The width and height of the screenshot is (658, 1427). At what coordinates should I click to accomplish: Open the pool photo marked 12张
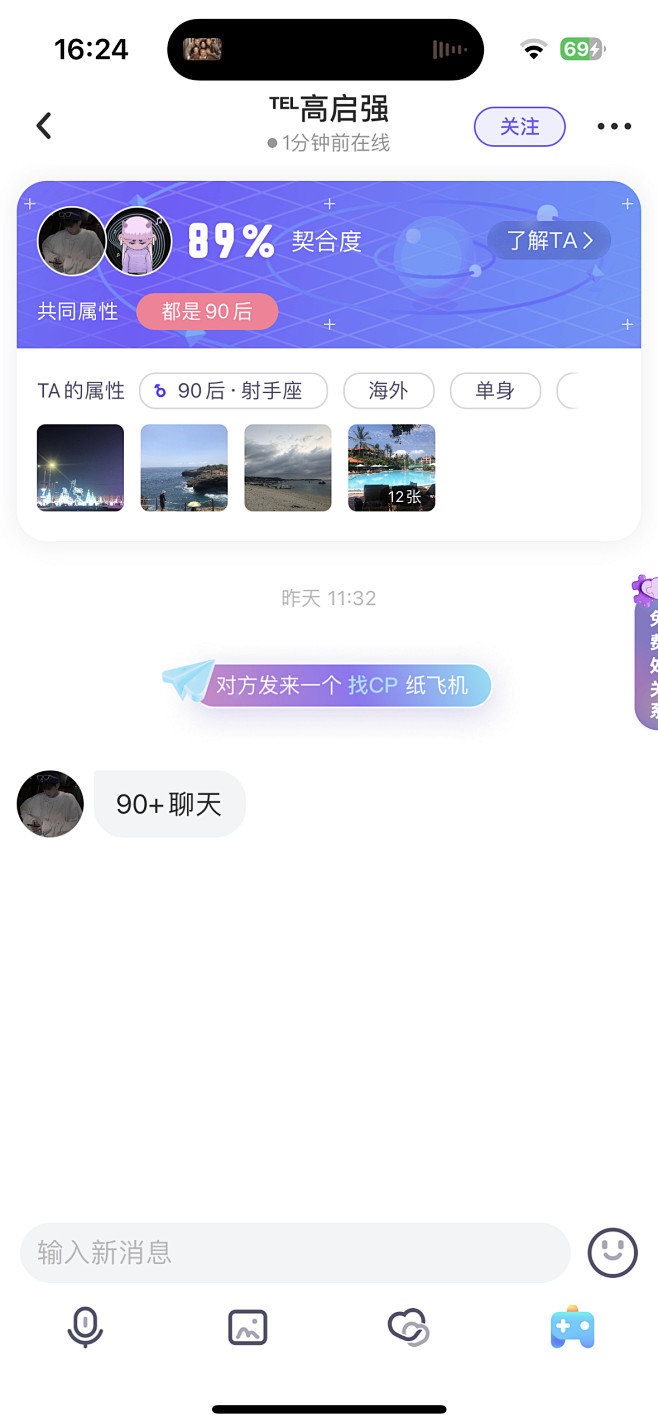392,468
